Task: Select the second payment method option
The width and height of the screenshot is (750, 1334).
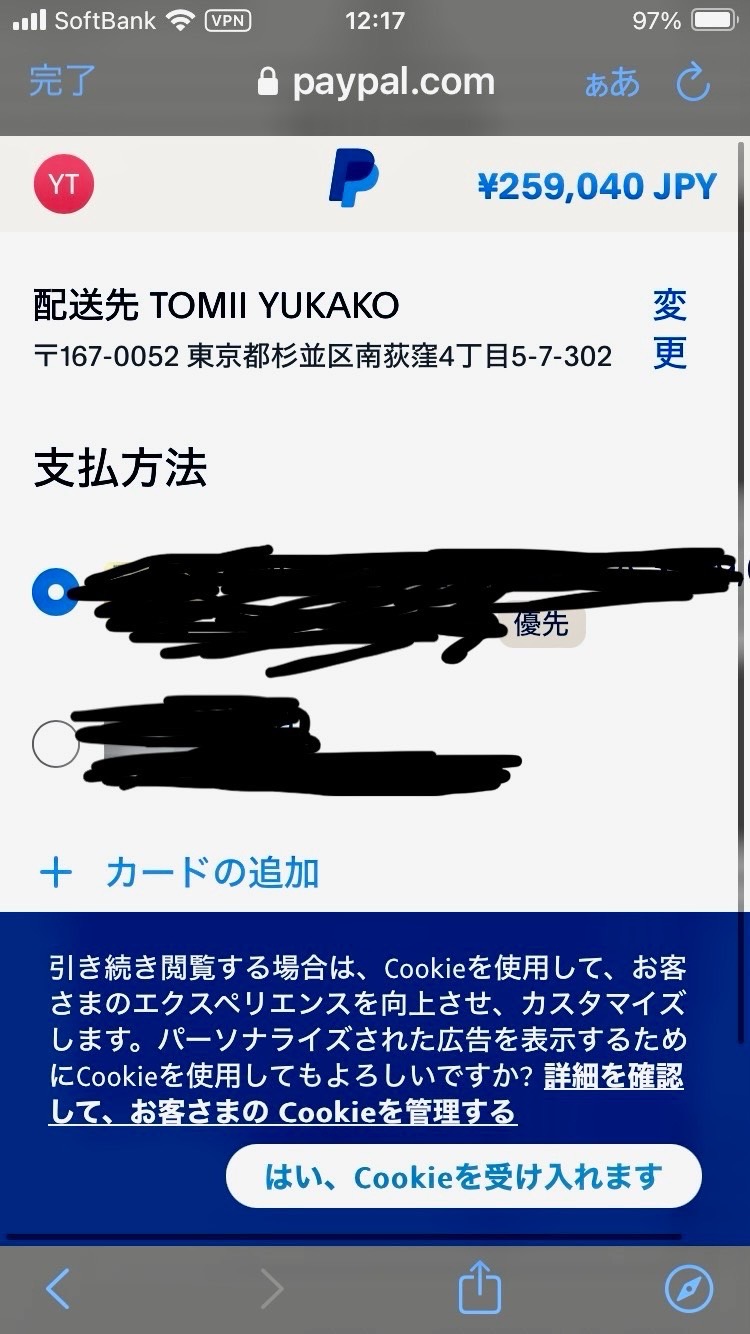Action: tap(55, 744)
